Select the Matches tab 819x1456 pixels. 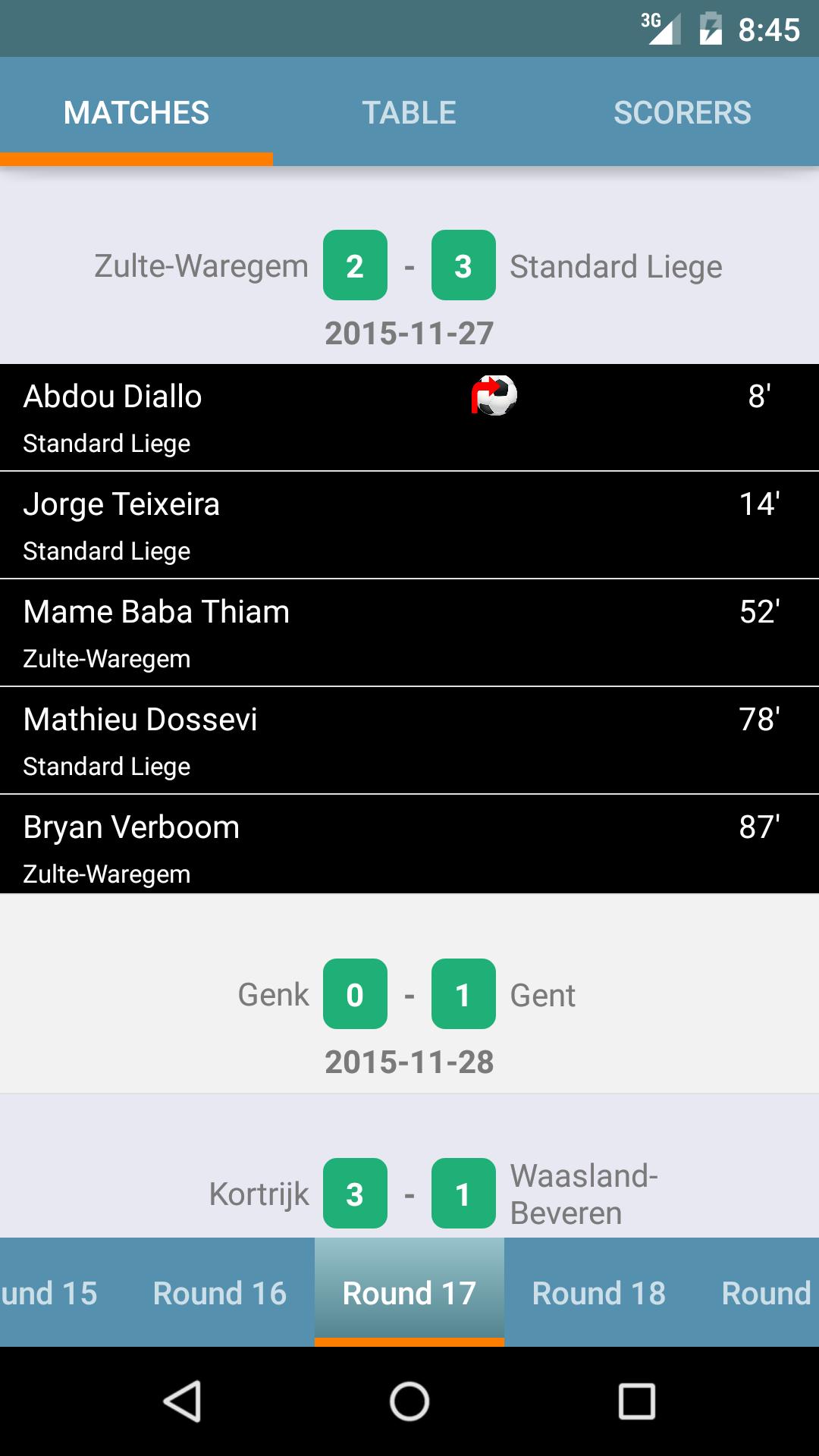pos(136,112)
